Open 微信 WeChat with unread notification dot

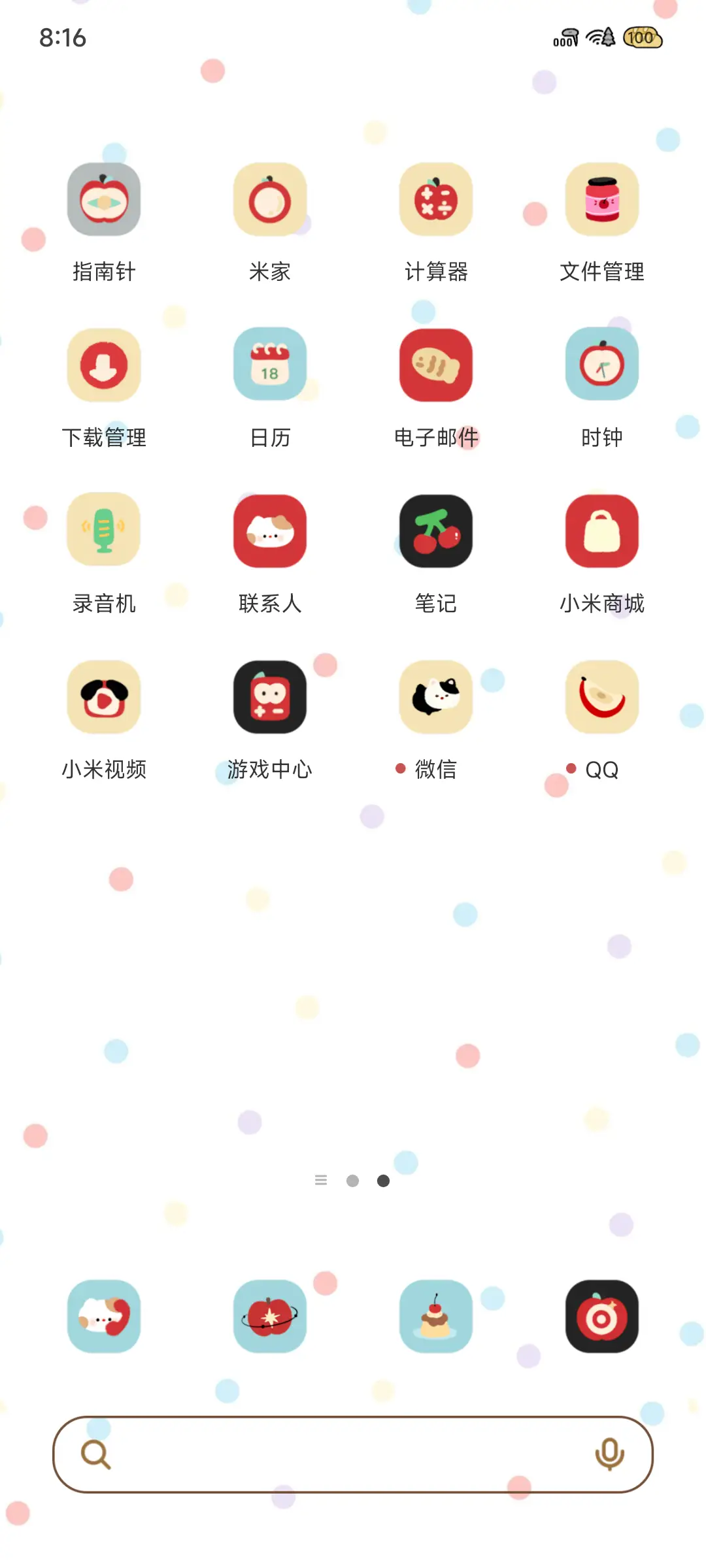coord(436,696)
